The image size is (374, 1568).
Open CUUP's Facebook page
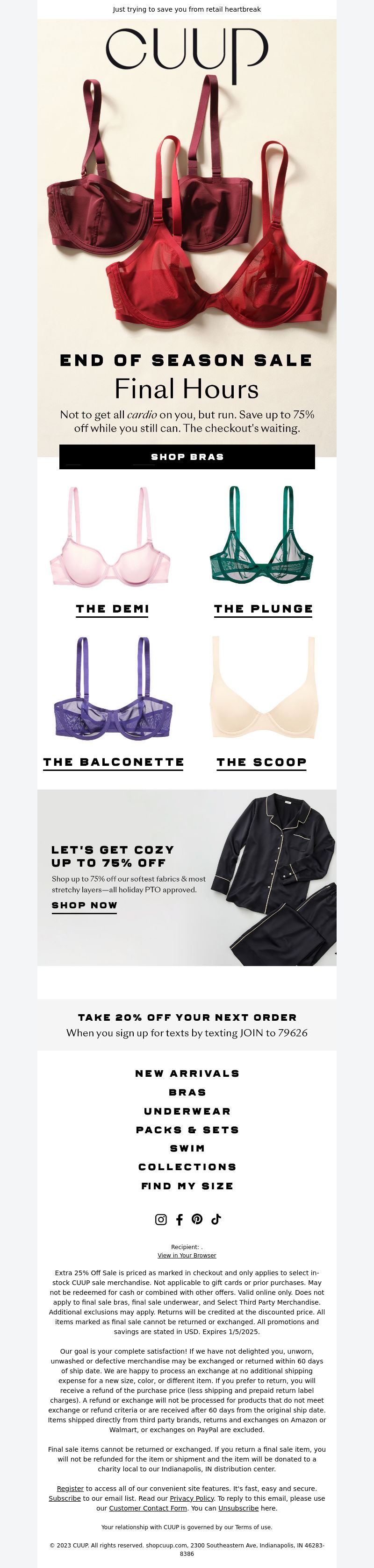pyautogui.click(x=179, y=1219)
